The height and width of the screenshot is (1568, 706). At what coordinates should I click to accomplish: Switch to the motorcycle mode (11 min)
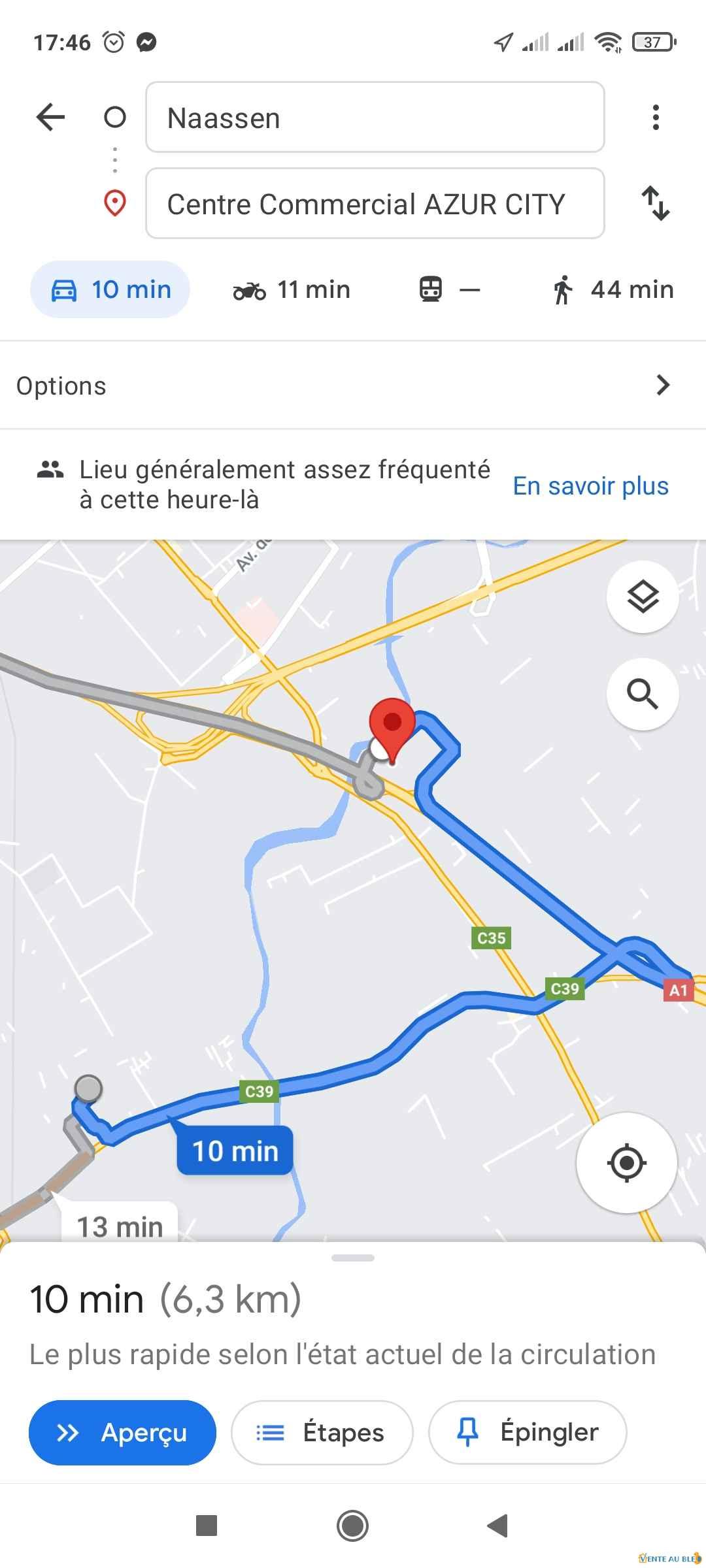[292, 289]
